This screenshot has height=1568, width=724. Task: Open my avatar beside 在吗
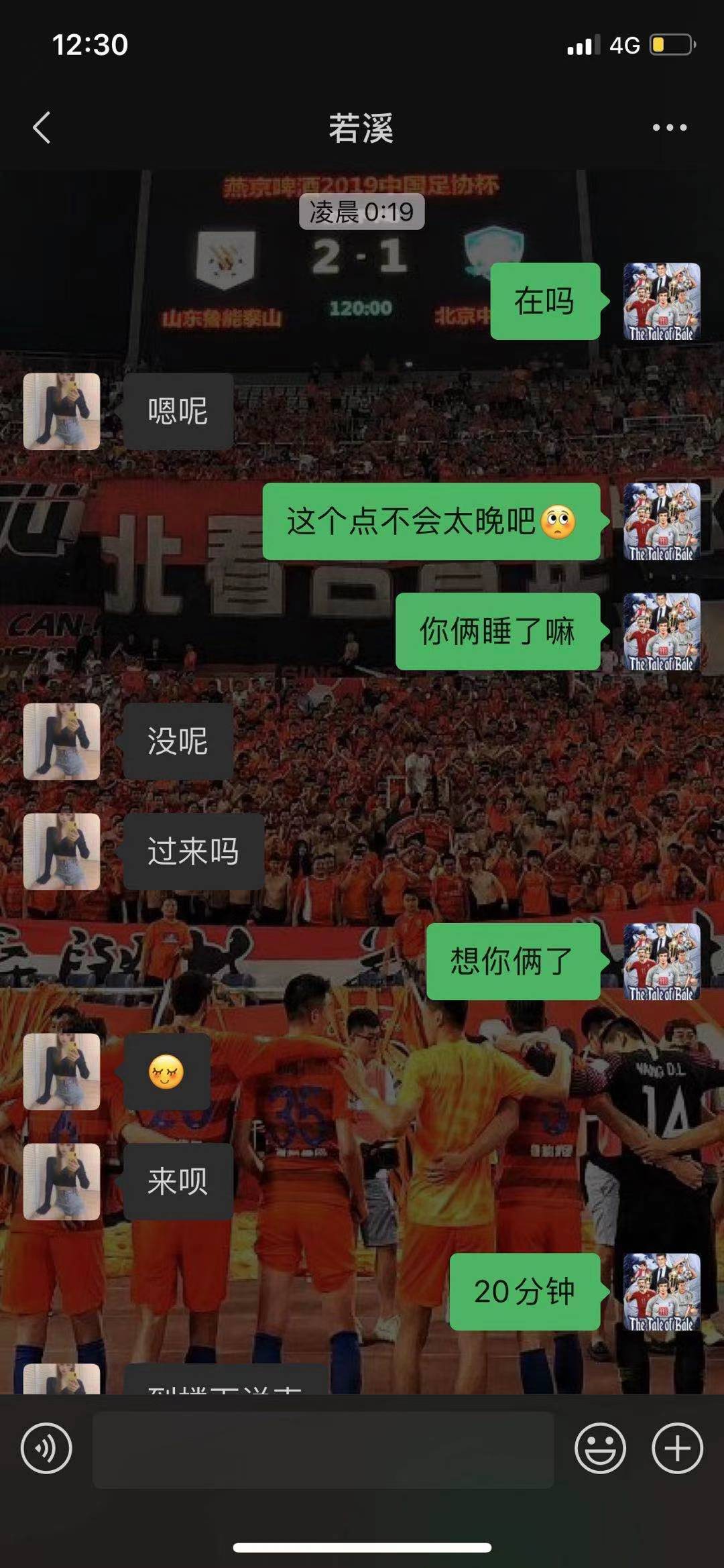coord(662,301)
